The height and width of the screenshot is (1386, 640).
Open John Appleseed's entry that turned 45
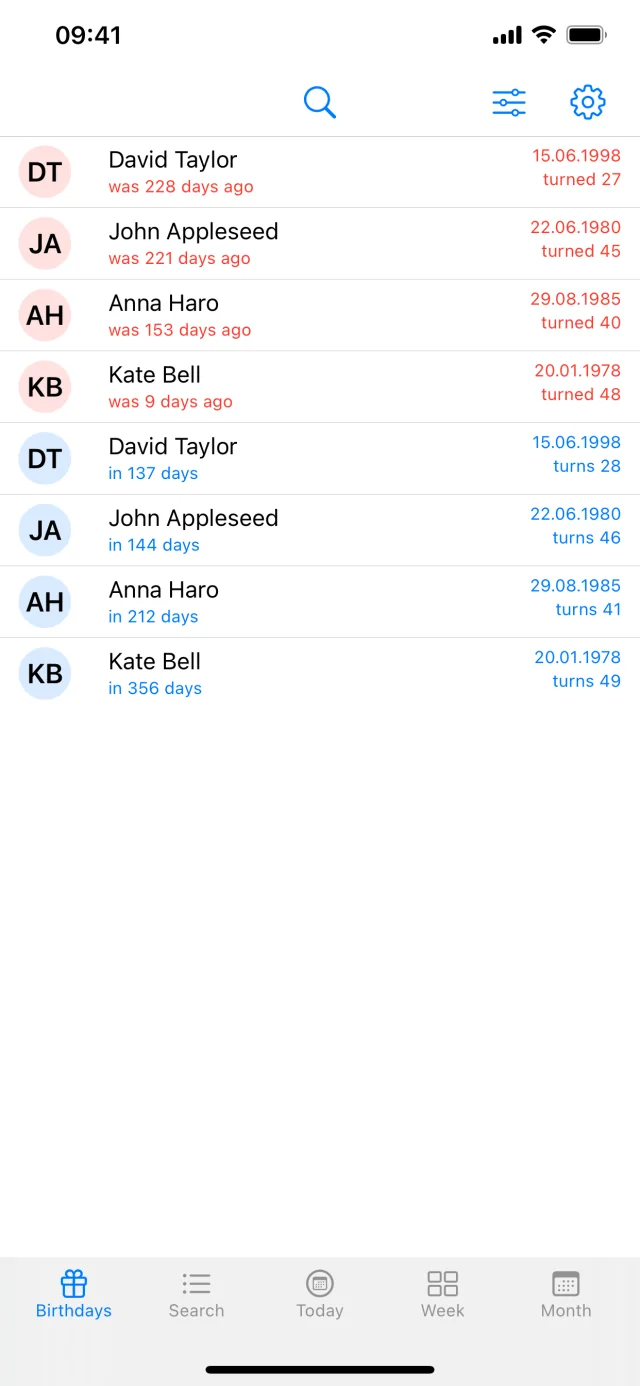pyautogui.click(x=320, y=244)
